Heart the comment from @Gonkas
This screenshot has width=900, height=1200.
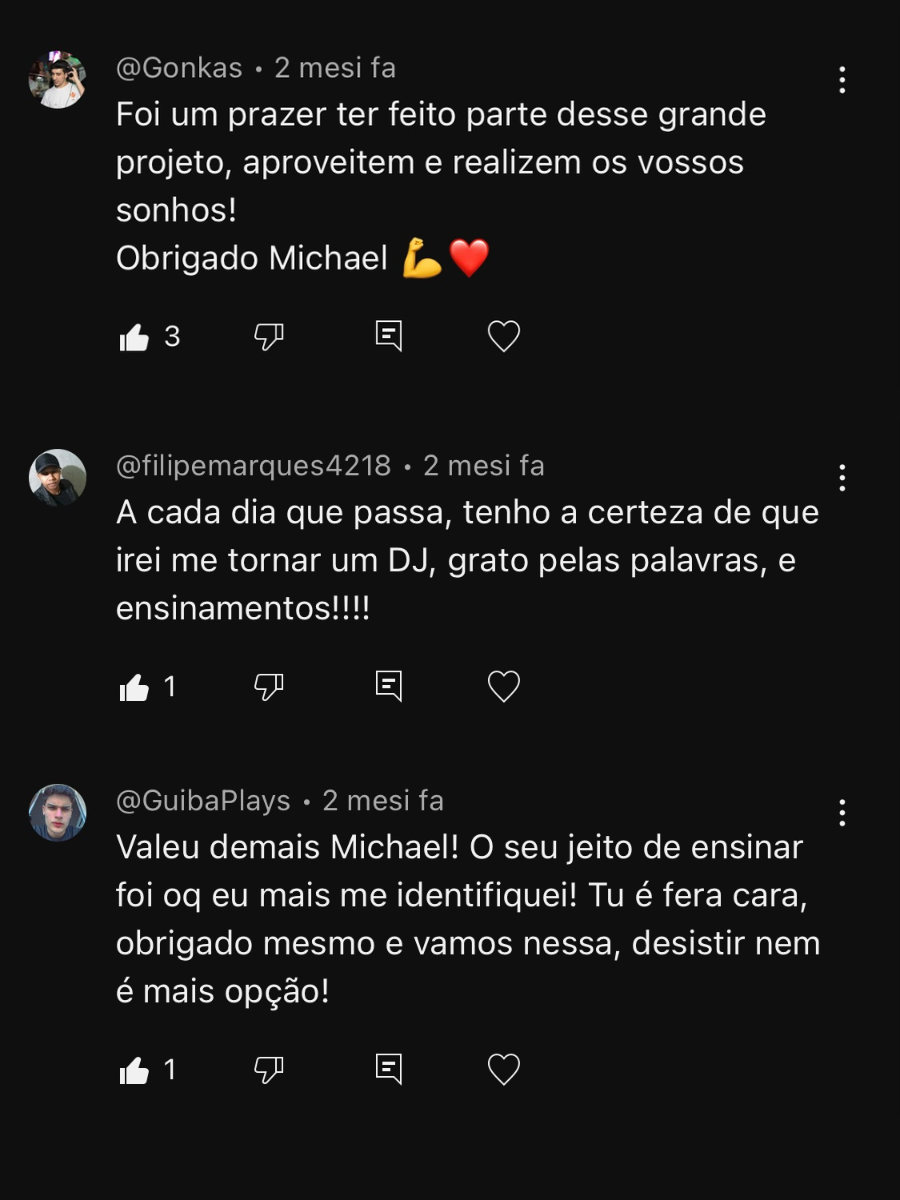coord(504,337)
